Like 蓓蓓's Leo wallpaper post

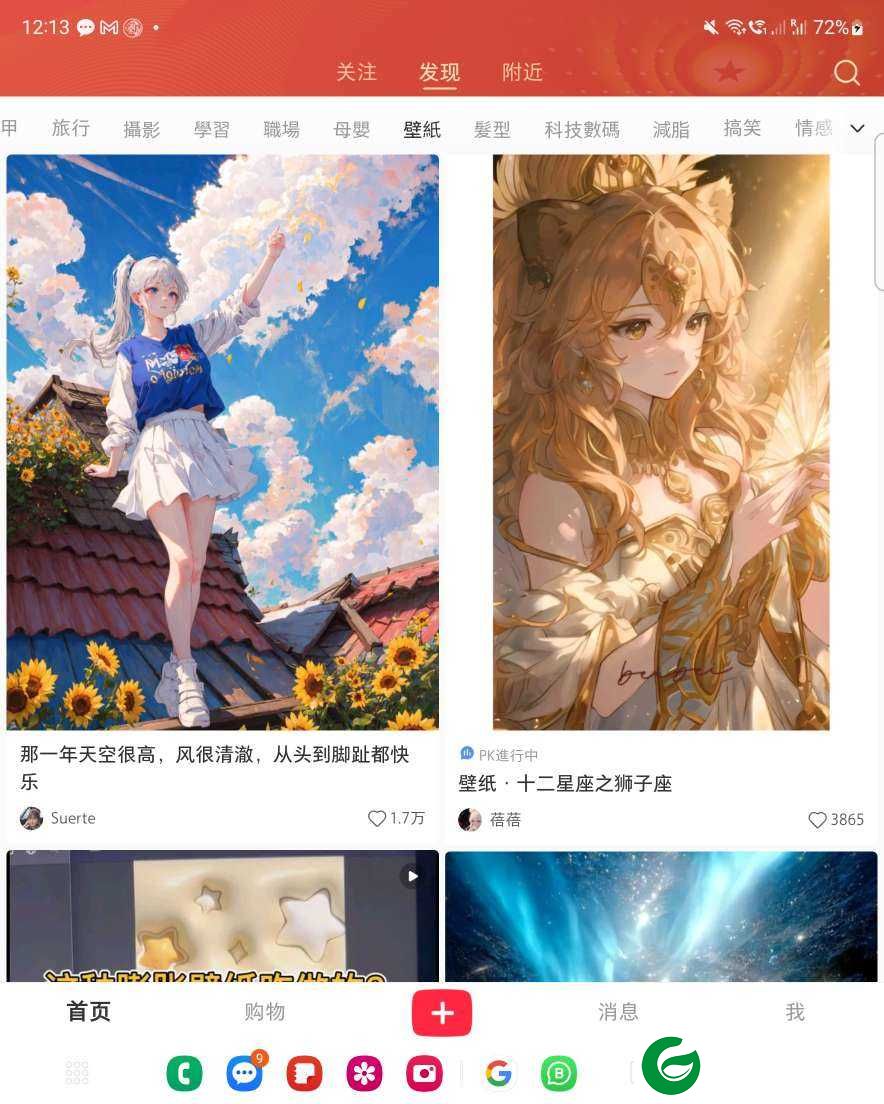coord(818,820)
